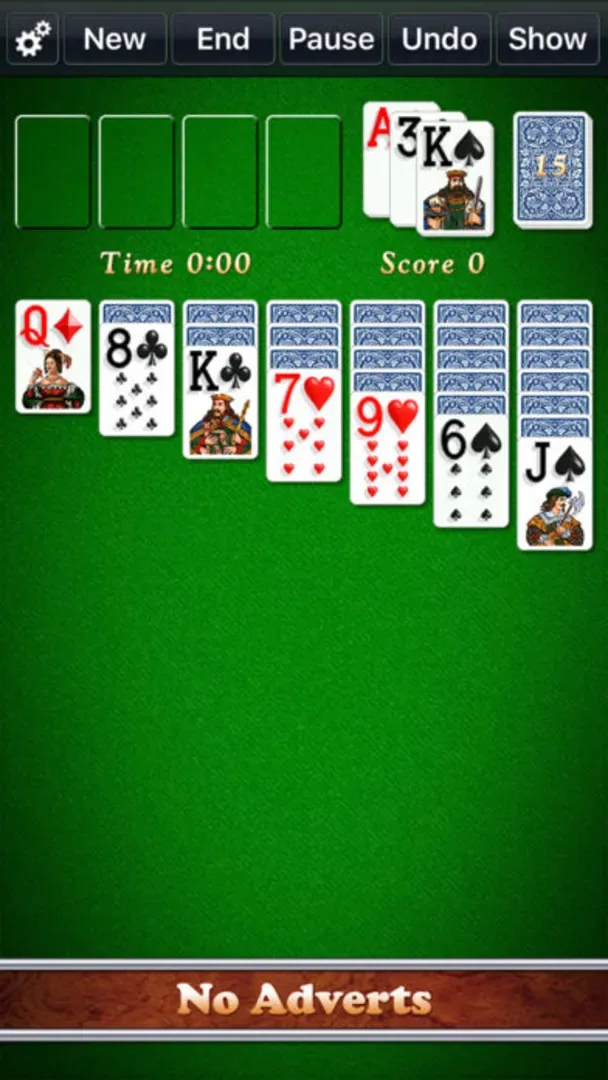Screen dimensions: 608x1080
Task: Select the King of Spades in waste
Action: click(456, 180)
